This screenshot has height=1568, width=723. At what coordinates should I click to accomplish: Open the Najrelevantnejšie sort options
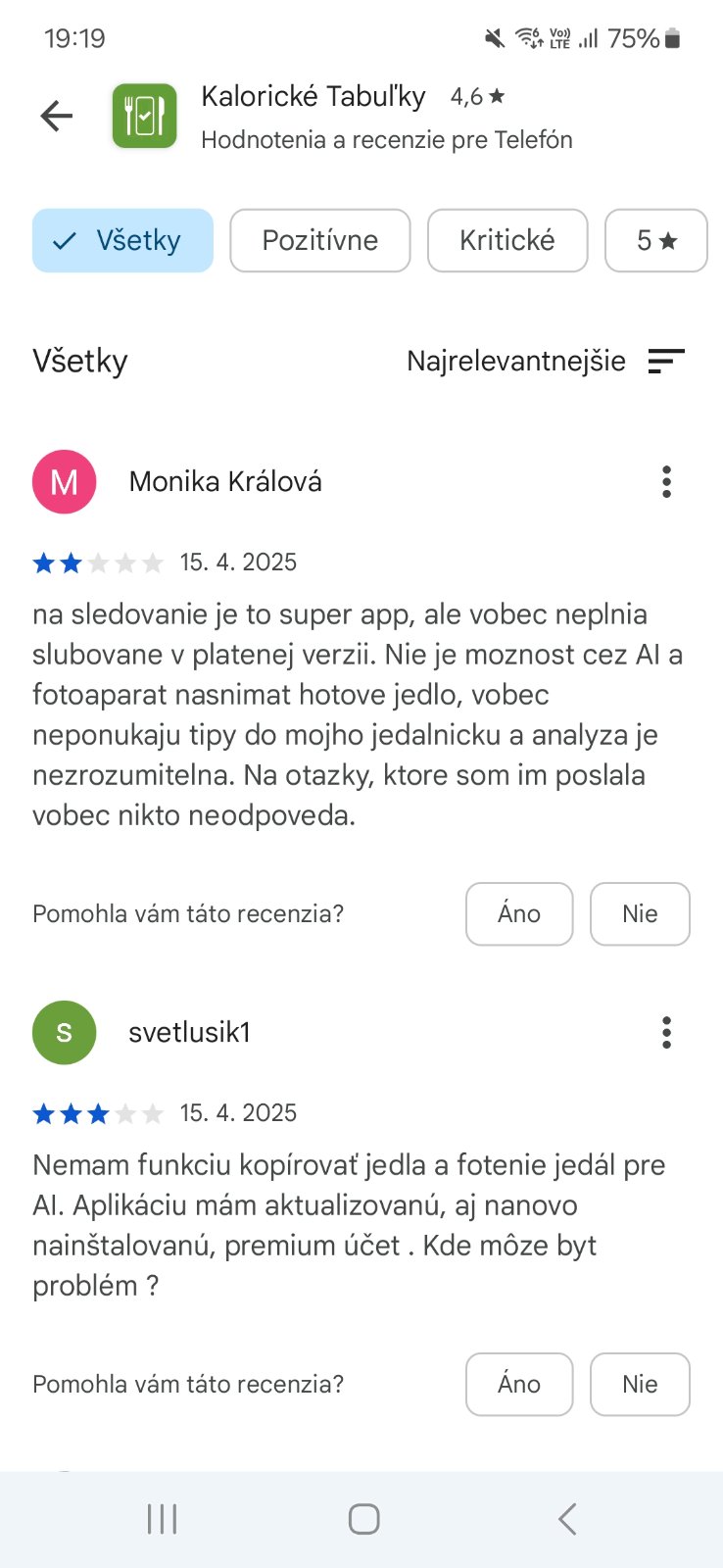point(545,362)
